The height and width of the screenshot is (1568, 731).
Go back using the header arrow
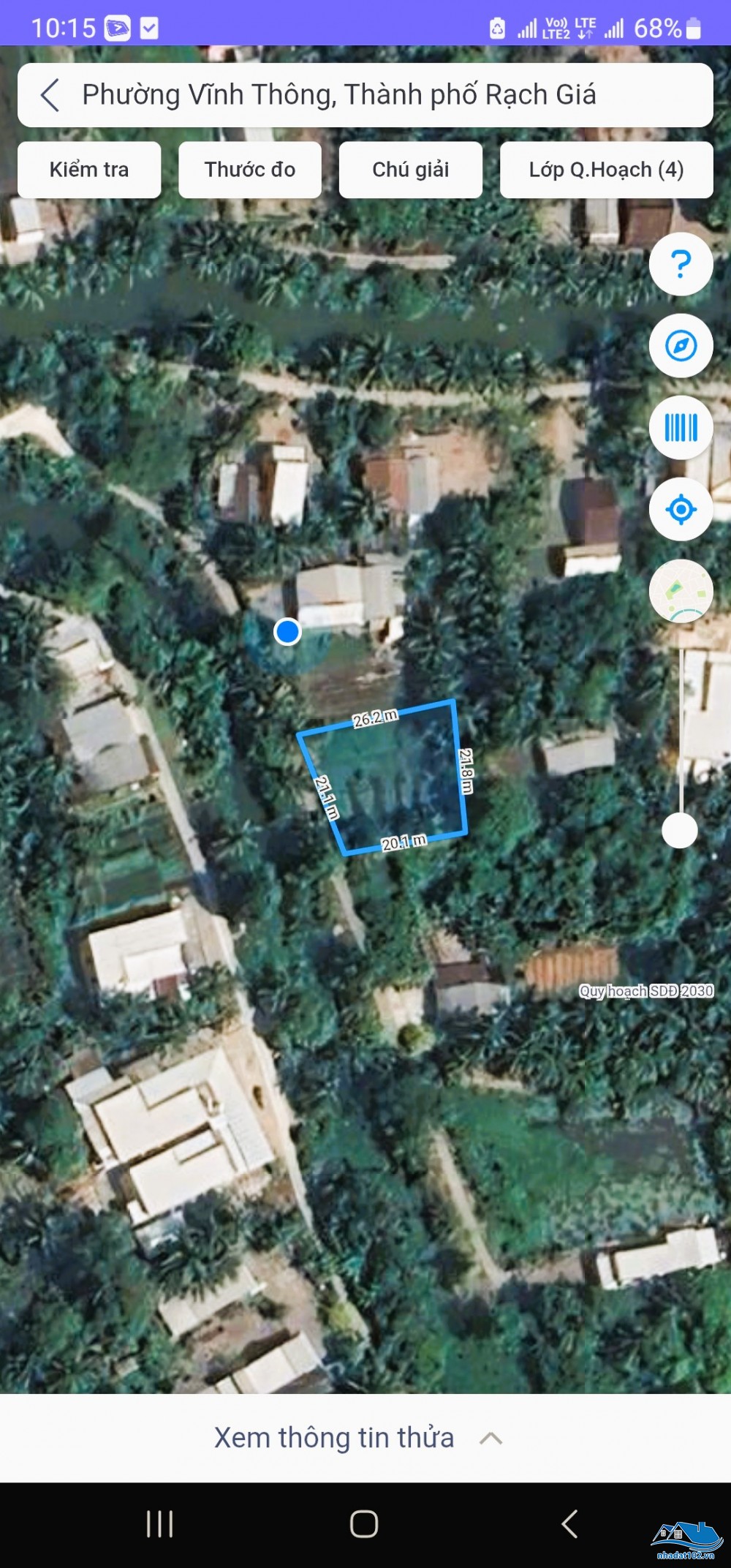[50, 95]
